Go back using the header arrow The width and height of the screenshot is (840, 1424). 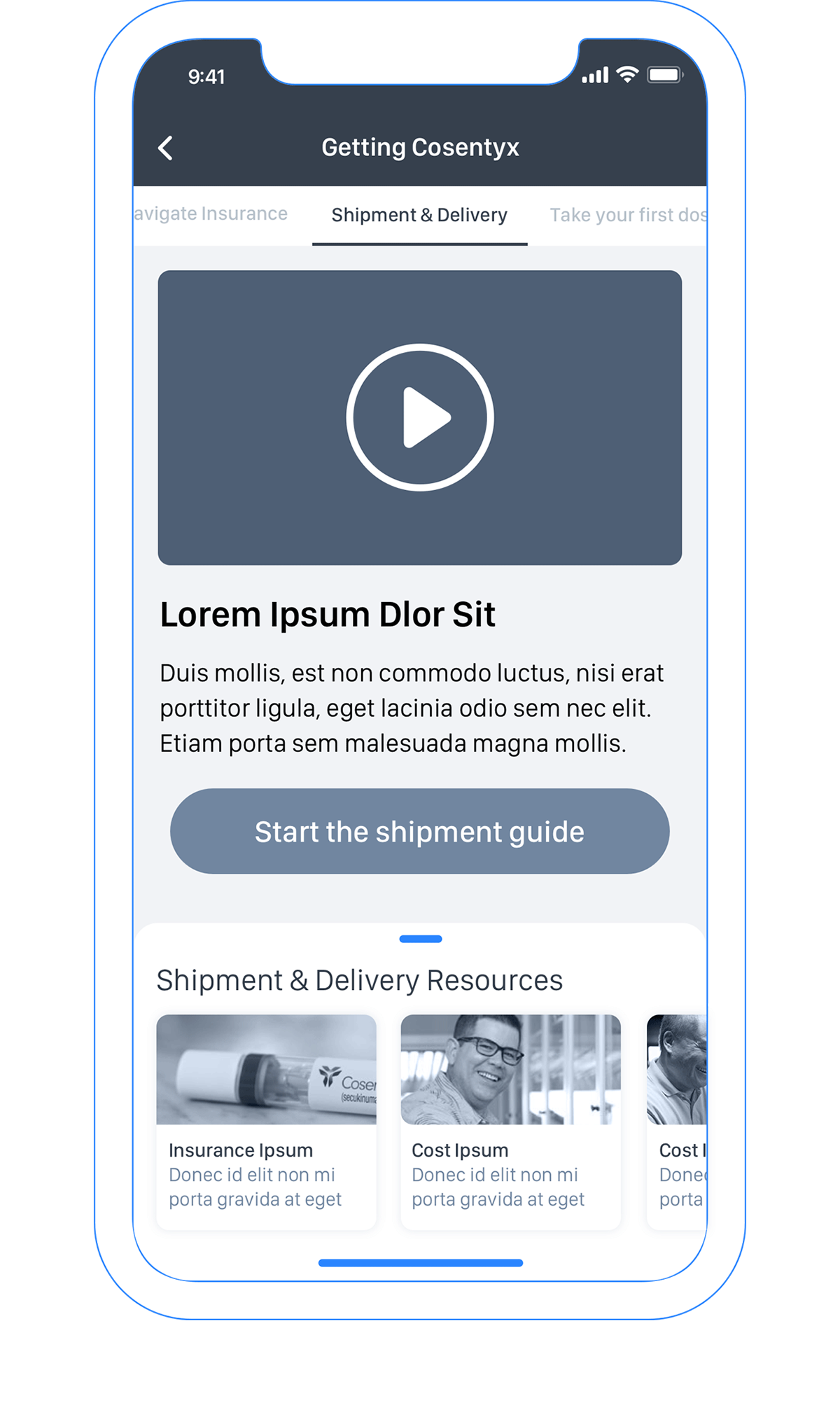[x=165, y=148]
